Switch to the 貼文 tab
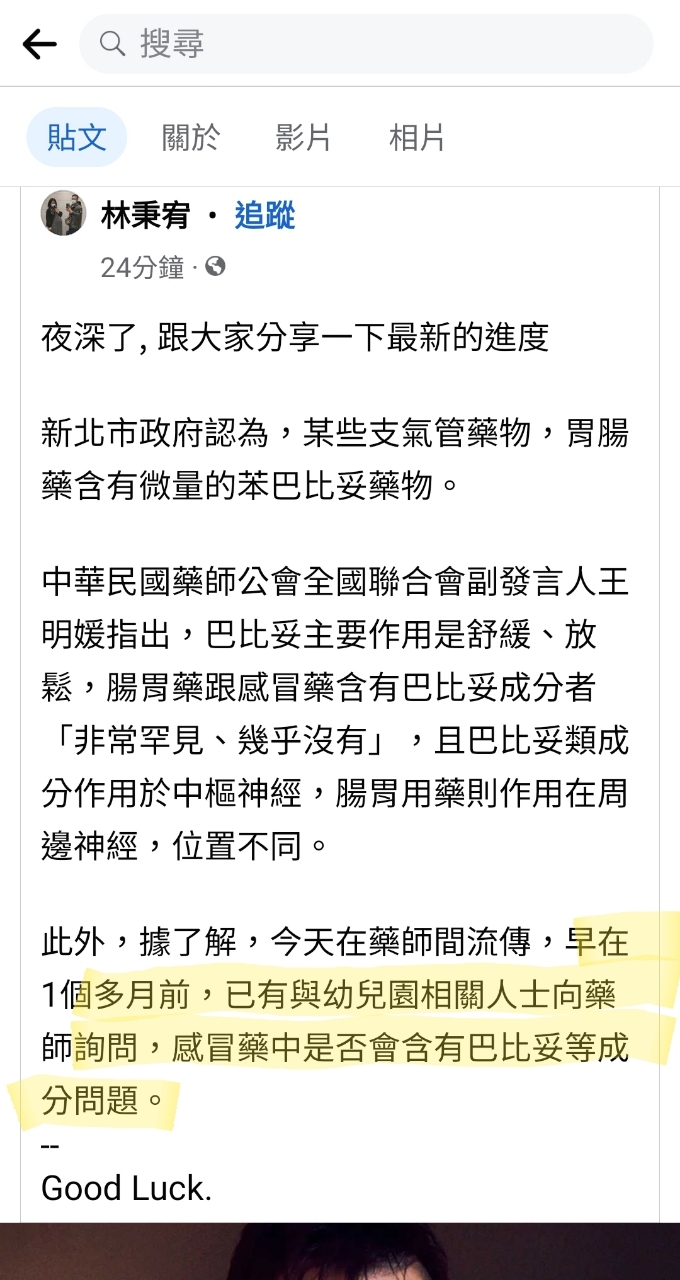Image resolution: width=680 pixels, height=1280 pixels. click(76, 137)
